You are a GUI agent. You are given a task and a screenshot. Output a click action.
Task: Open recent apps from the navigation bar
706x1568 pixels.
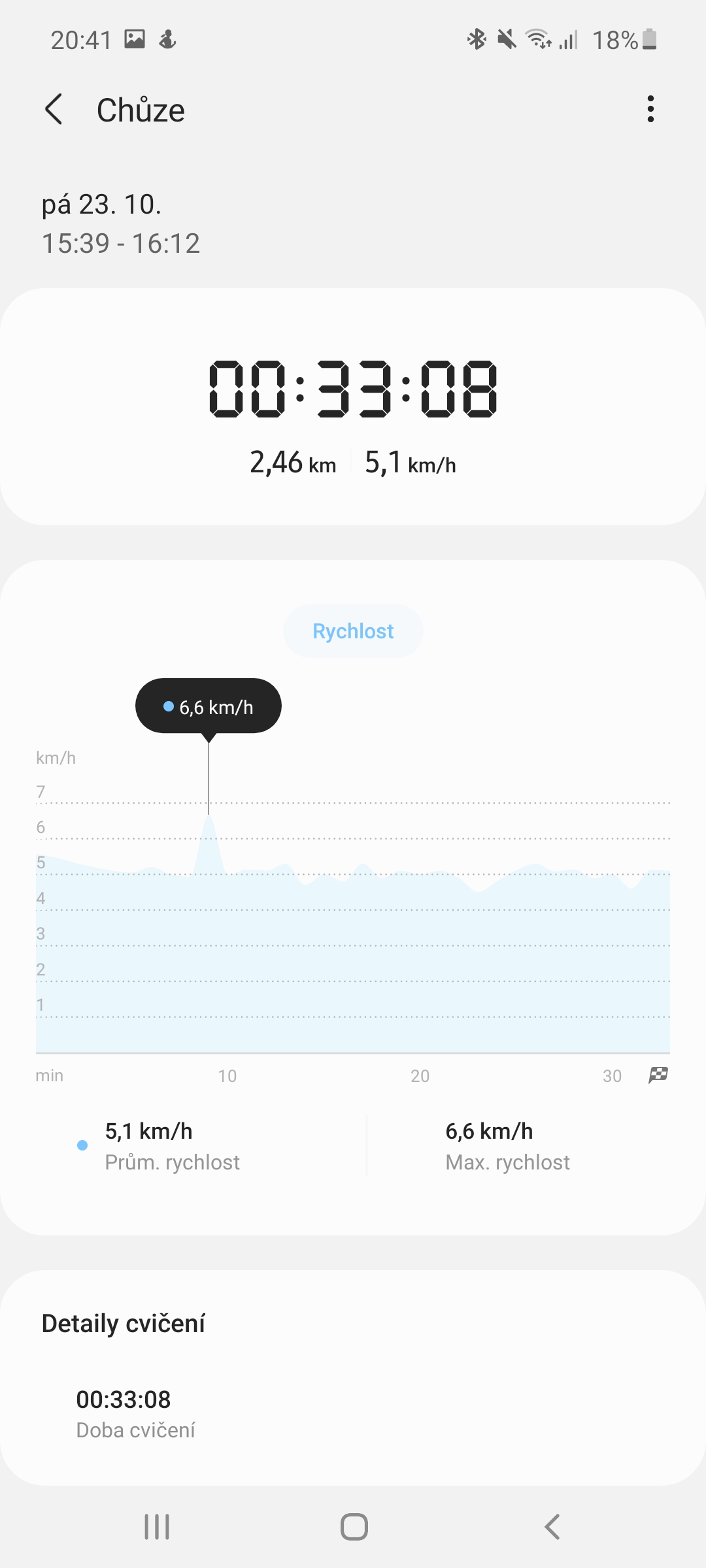click(157, 1527)
